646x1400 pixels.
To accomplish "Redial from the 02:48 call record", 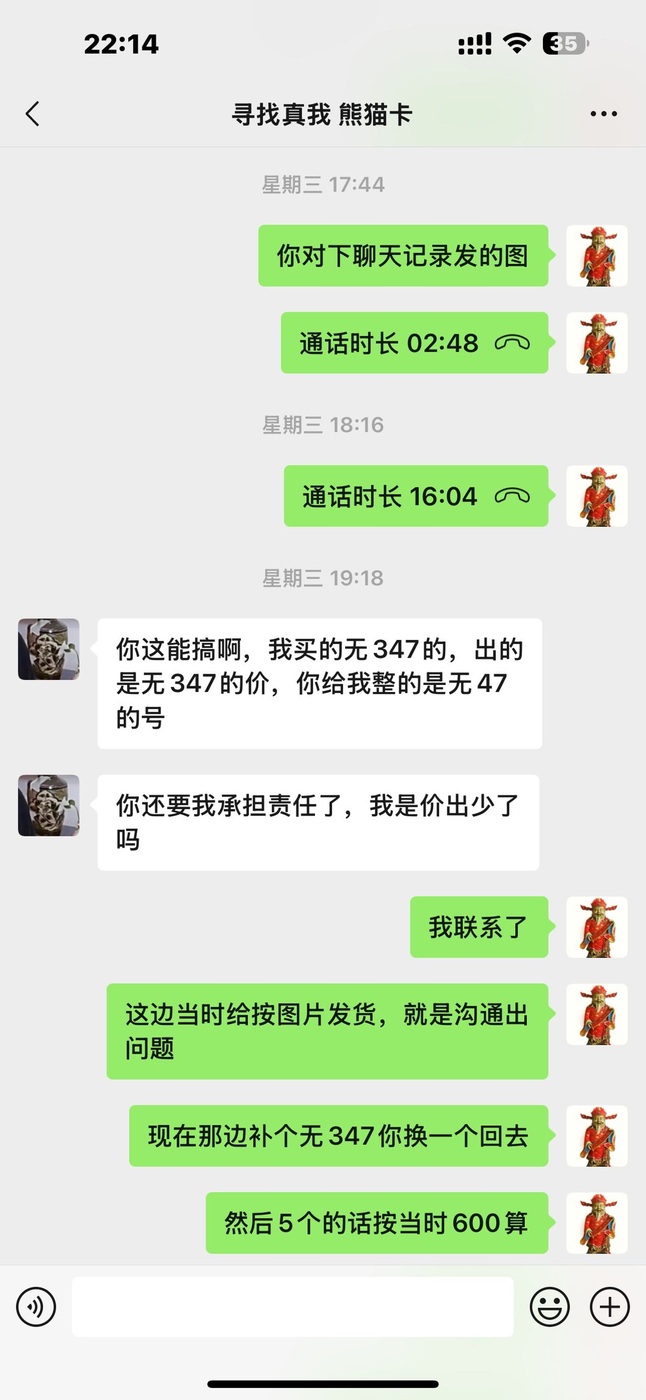I will click(x=414, y=343).
